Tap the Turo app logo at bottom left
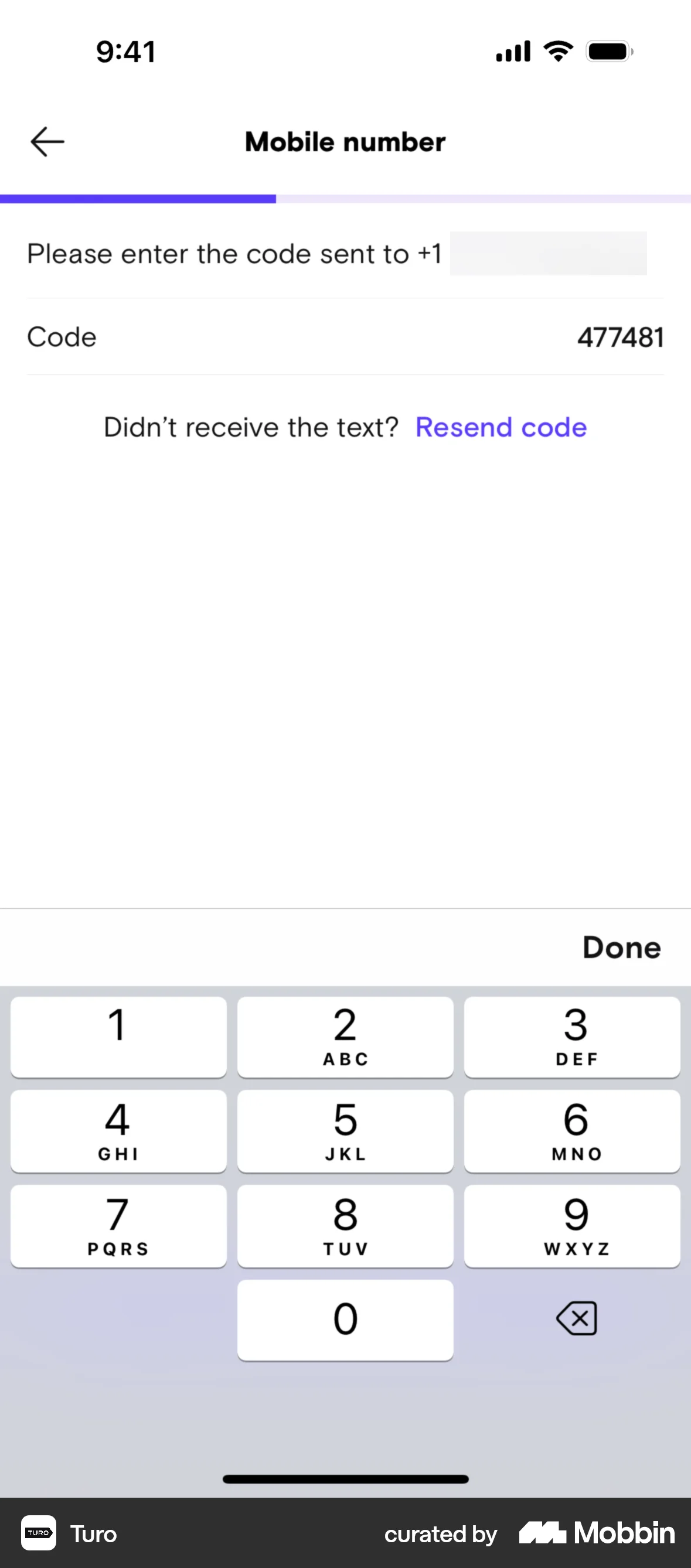 38,1533
